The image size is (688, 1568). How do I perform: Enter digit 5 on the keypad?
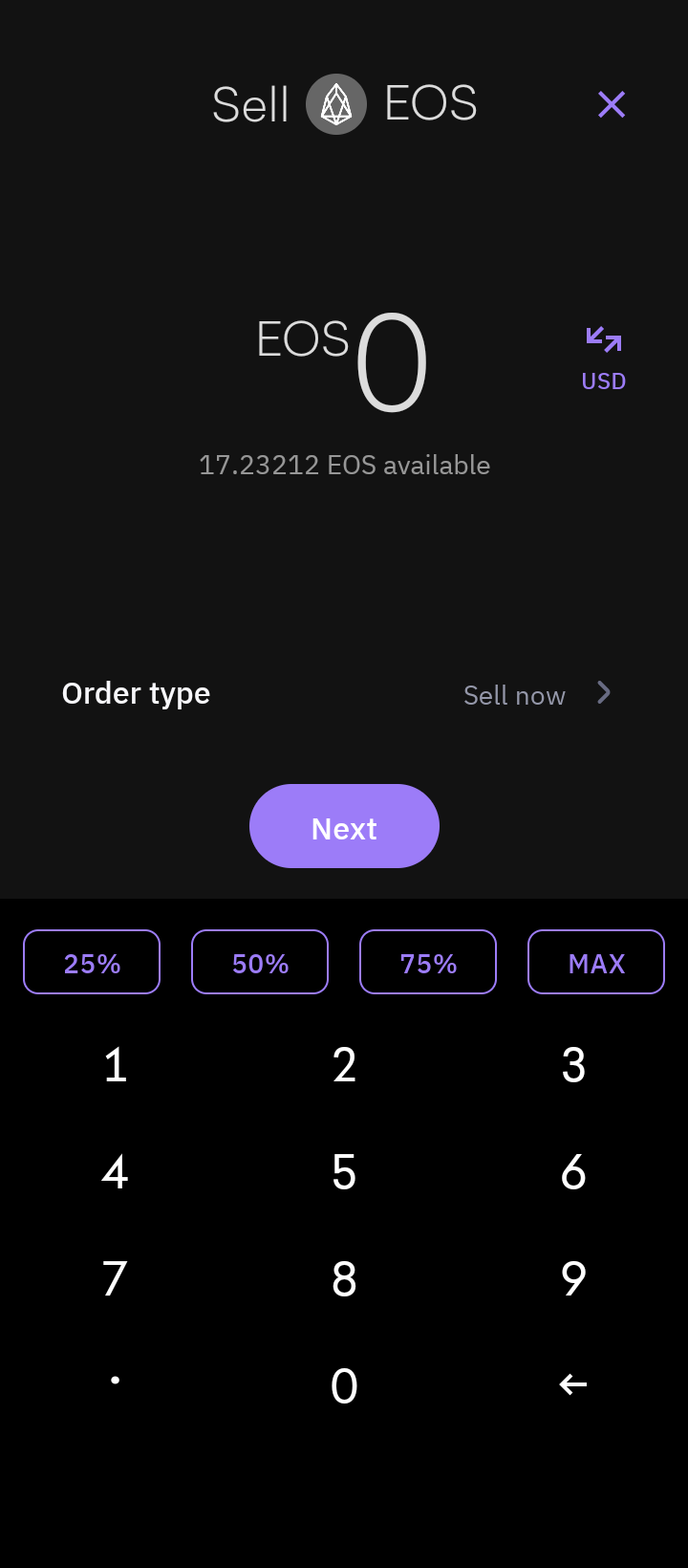(x=344, y=1172)
